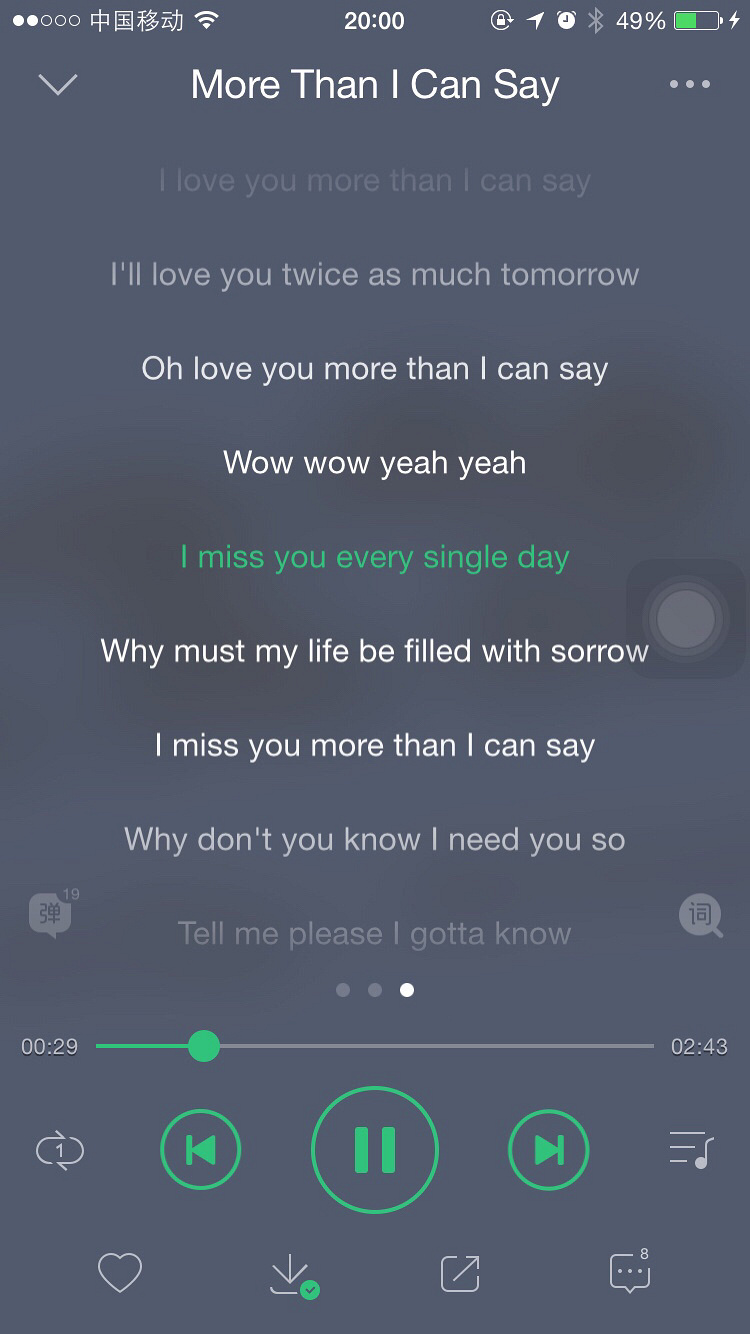
Task: Open the comments icon with badge 8
Action: [x=630, y=1273]
